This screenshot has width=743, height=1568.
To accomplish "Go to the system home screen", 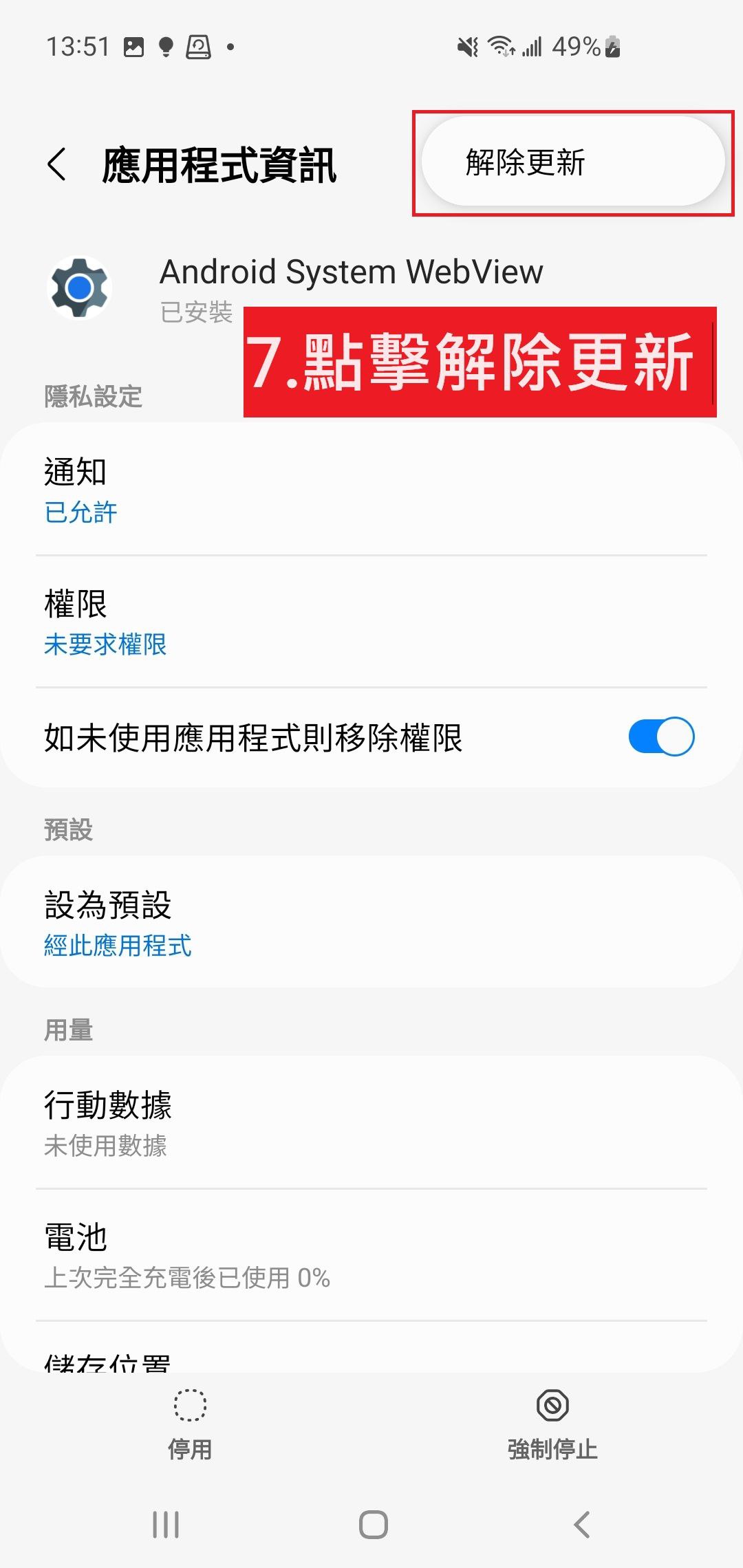I will click(x=373, y=1525).
